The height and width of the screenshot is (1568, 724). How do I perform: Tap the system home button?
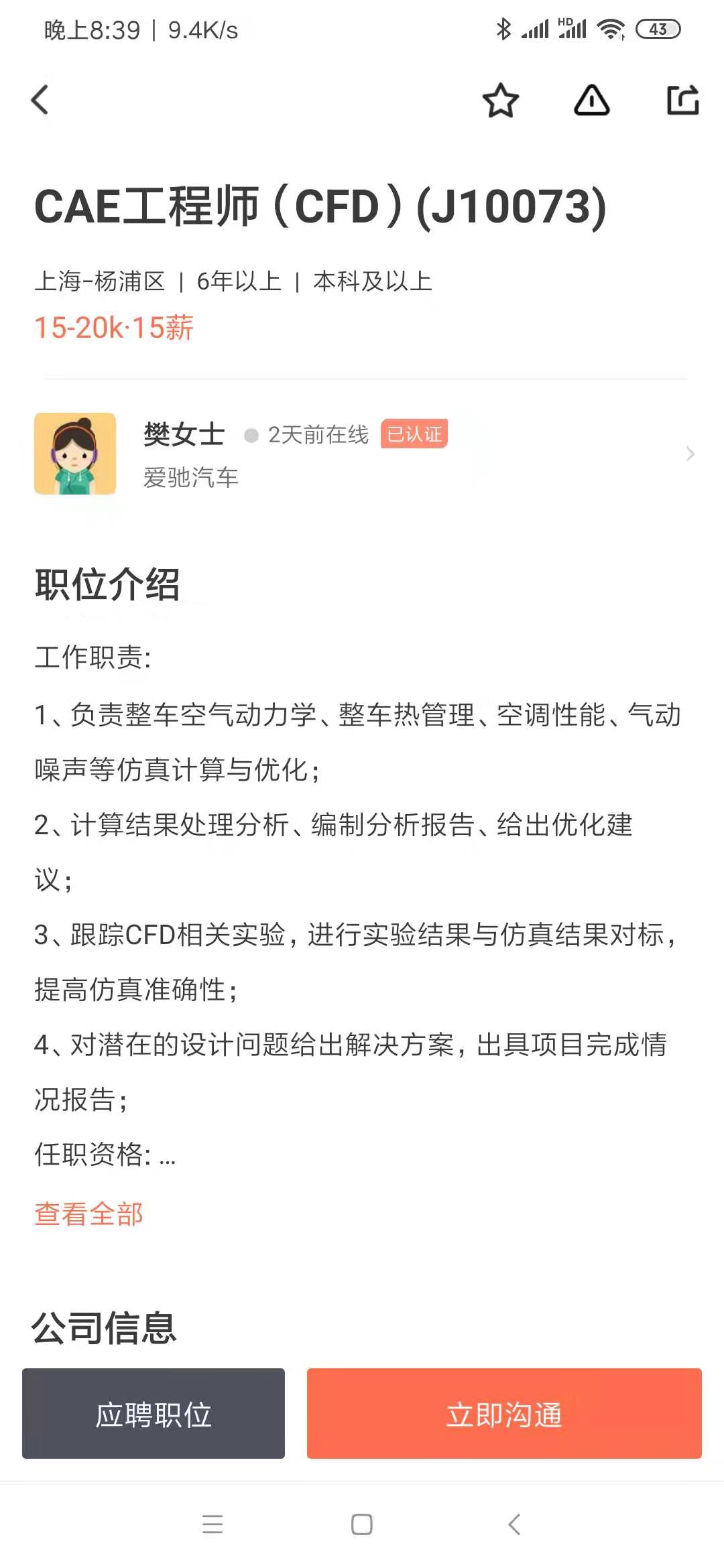pos(362,1524)
